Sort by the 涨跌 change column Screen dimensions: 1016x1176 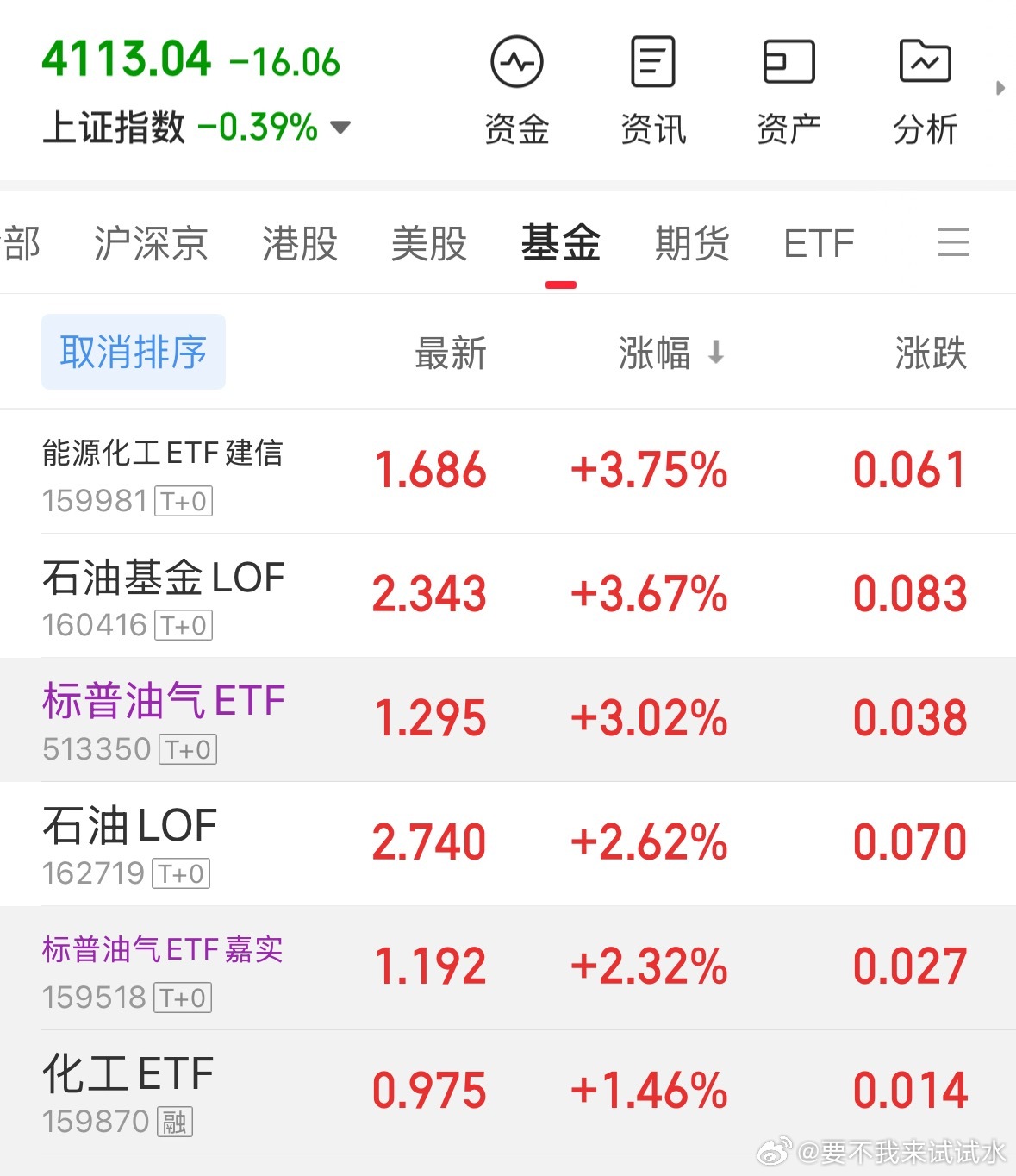point(931,353)
